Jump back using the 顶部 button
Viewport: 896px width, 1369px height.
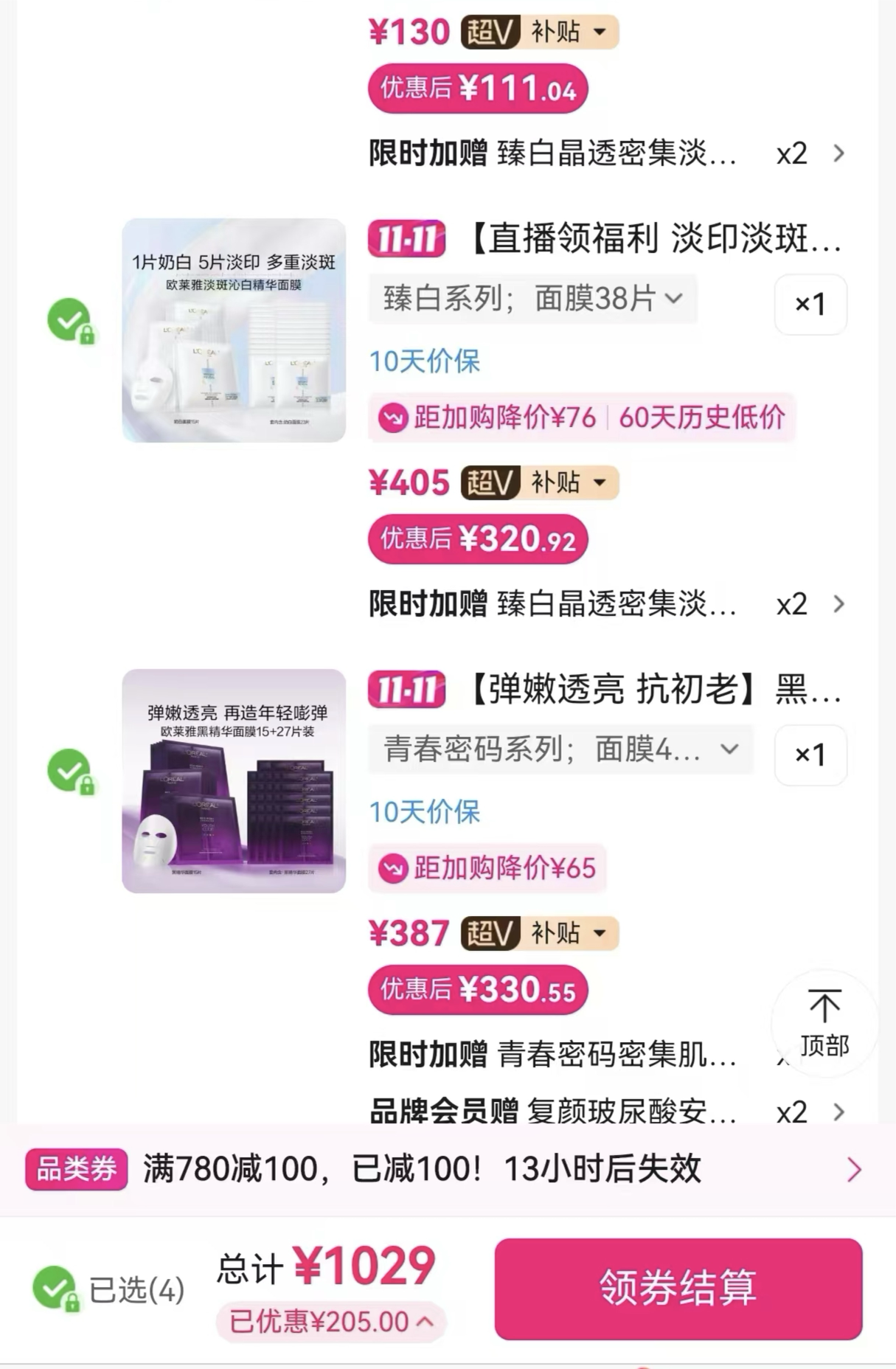click(x=824, y=1023)
